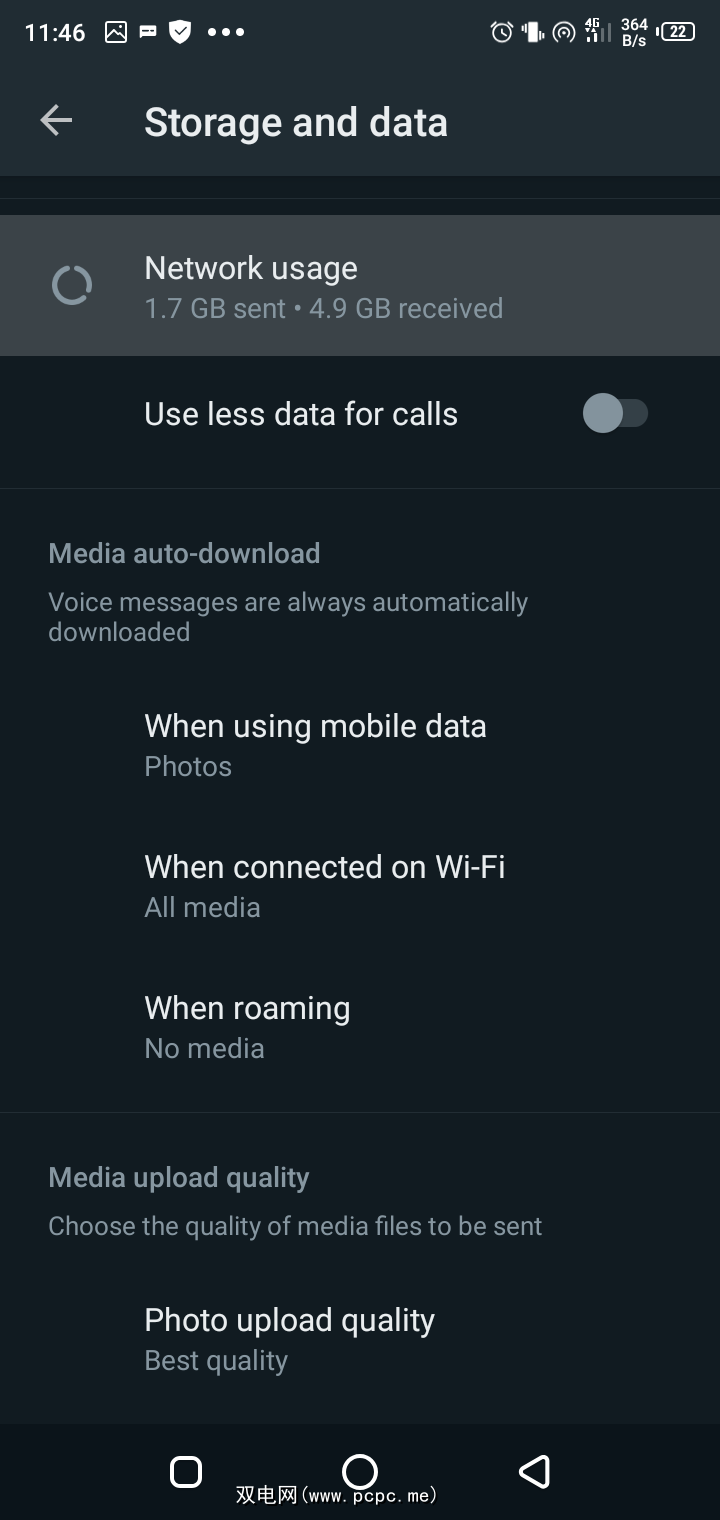Screen dimensions: 720x1520
Task: Open Photo upload quality setting
Action: pos(289,1338)
